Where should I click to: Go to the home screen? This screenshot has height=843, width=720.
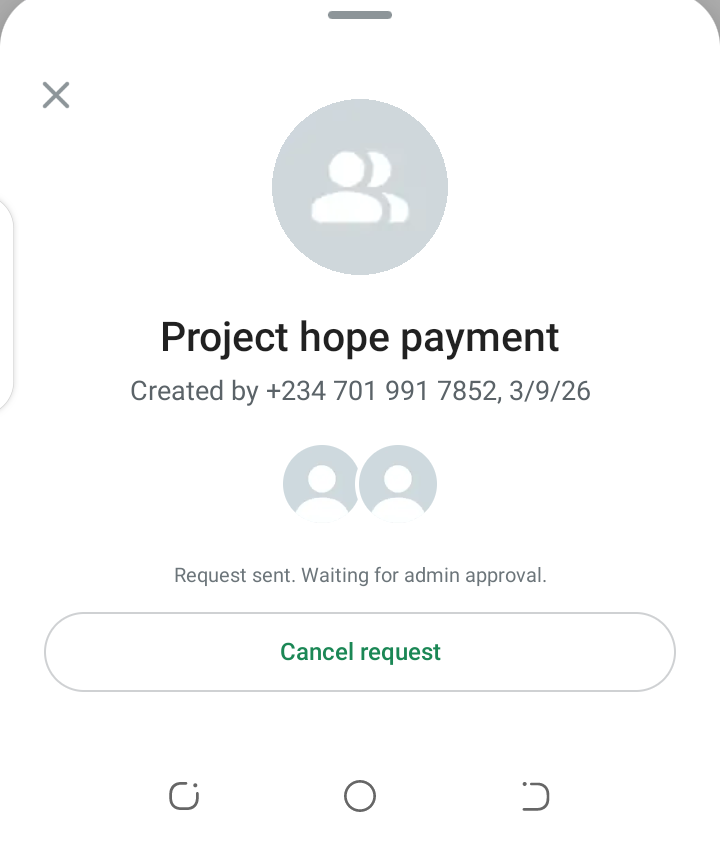pos(360,796)
